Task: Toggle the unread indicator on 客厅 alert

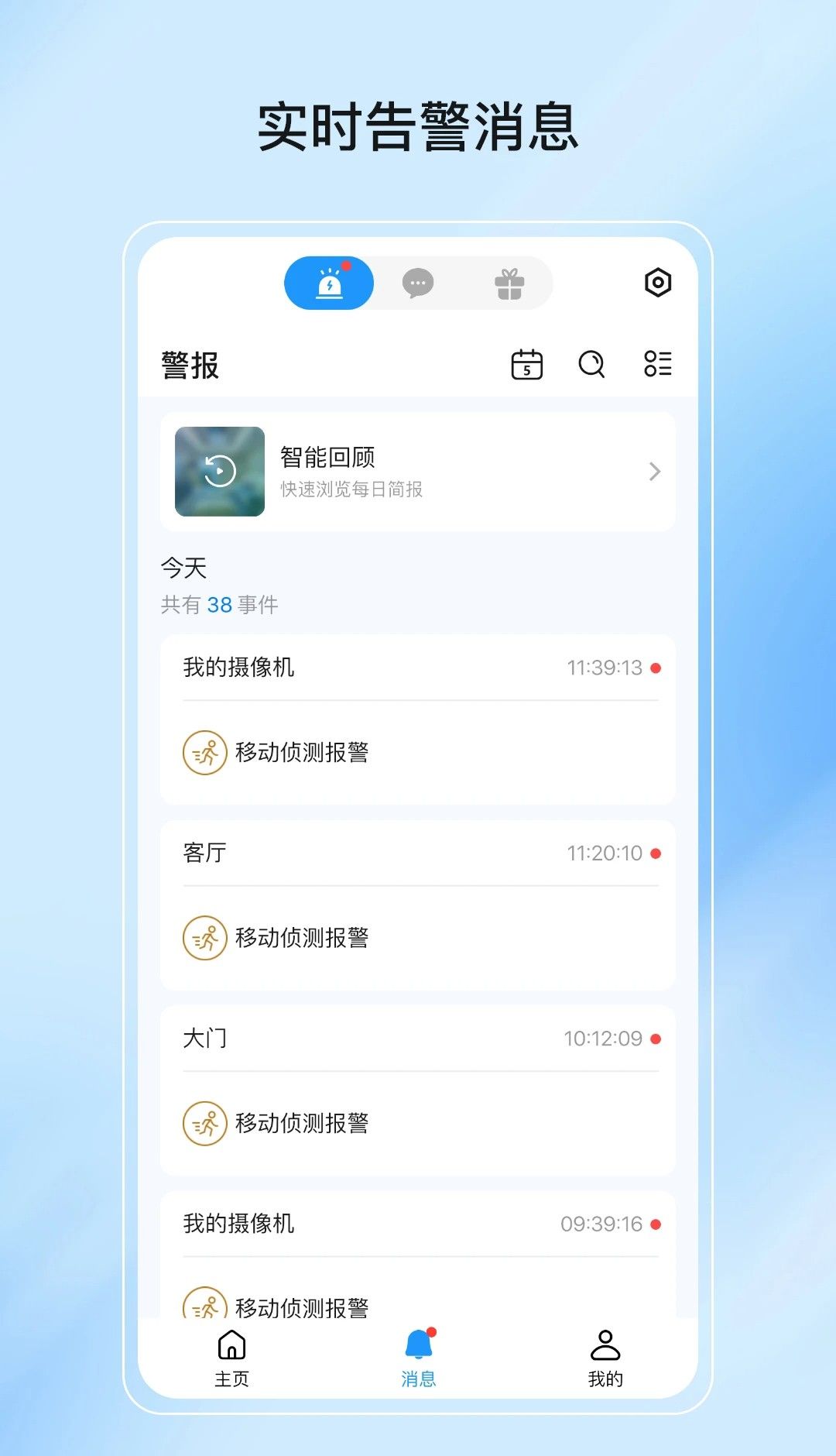Action: (x=654, y=852)
